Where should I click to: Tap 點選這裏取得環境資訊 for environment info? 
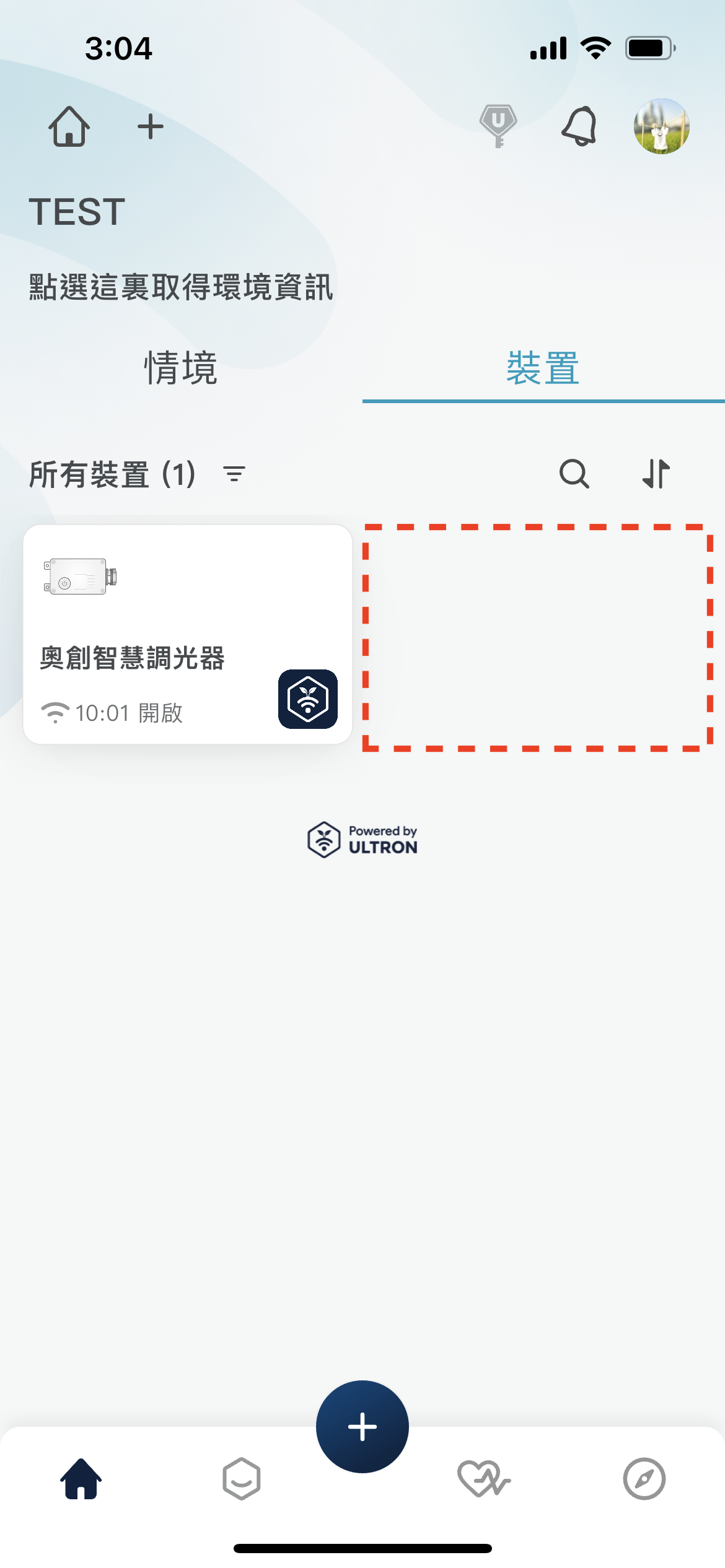tap(181, 288)
